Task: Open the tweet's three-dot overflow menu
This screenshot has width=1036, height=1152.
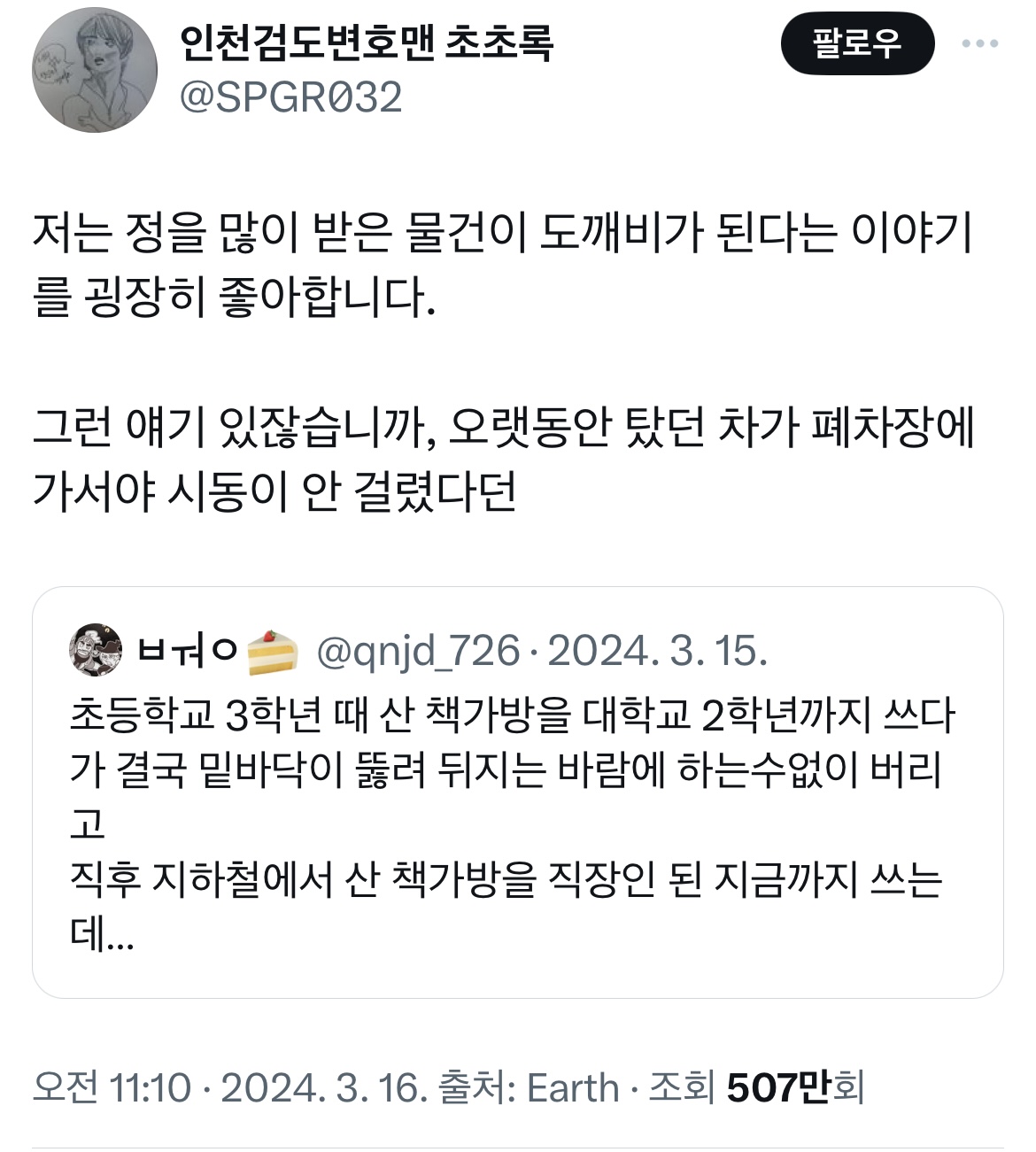Action: pos(980,43)
